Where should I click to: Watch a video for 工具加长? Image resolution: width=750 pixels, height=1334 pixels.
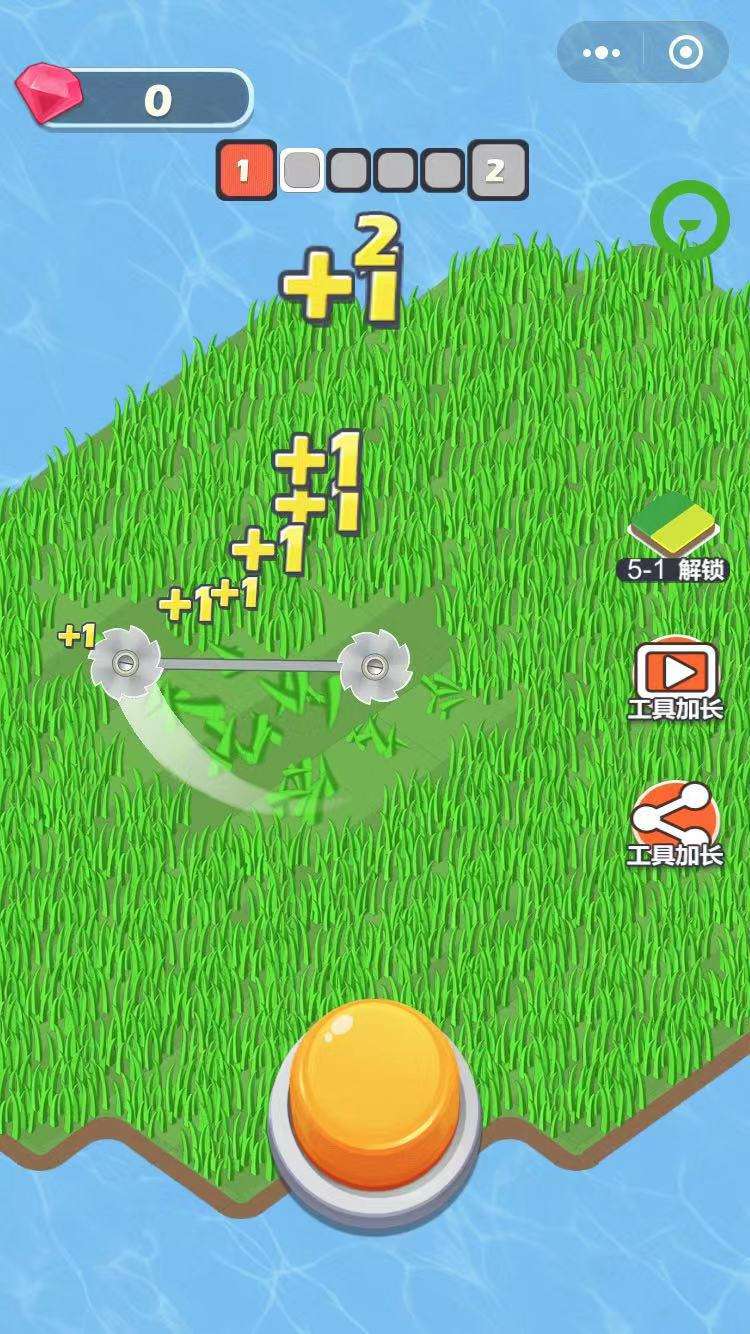[x=675, y=681]
